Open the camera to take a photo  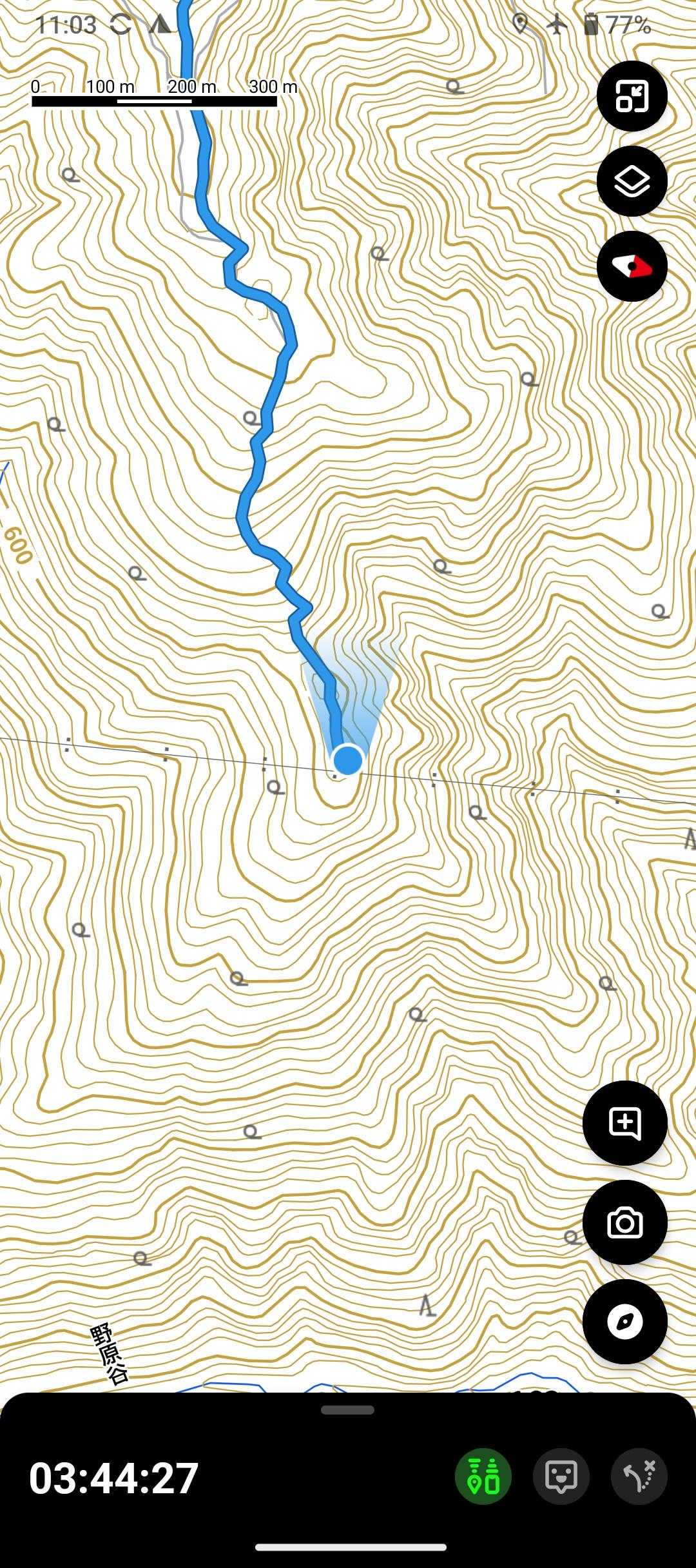(x=624, y=1222)
